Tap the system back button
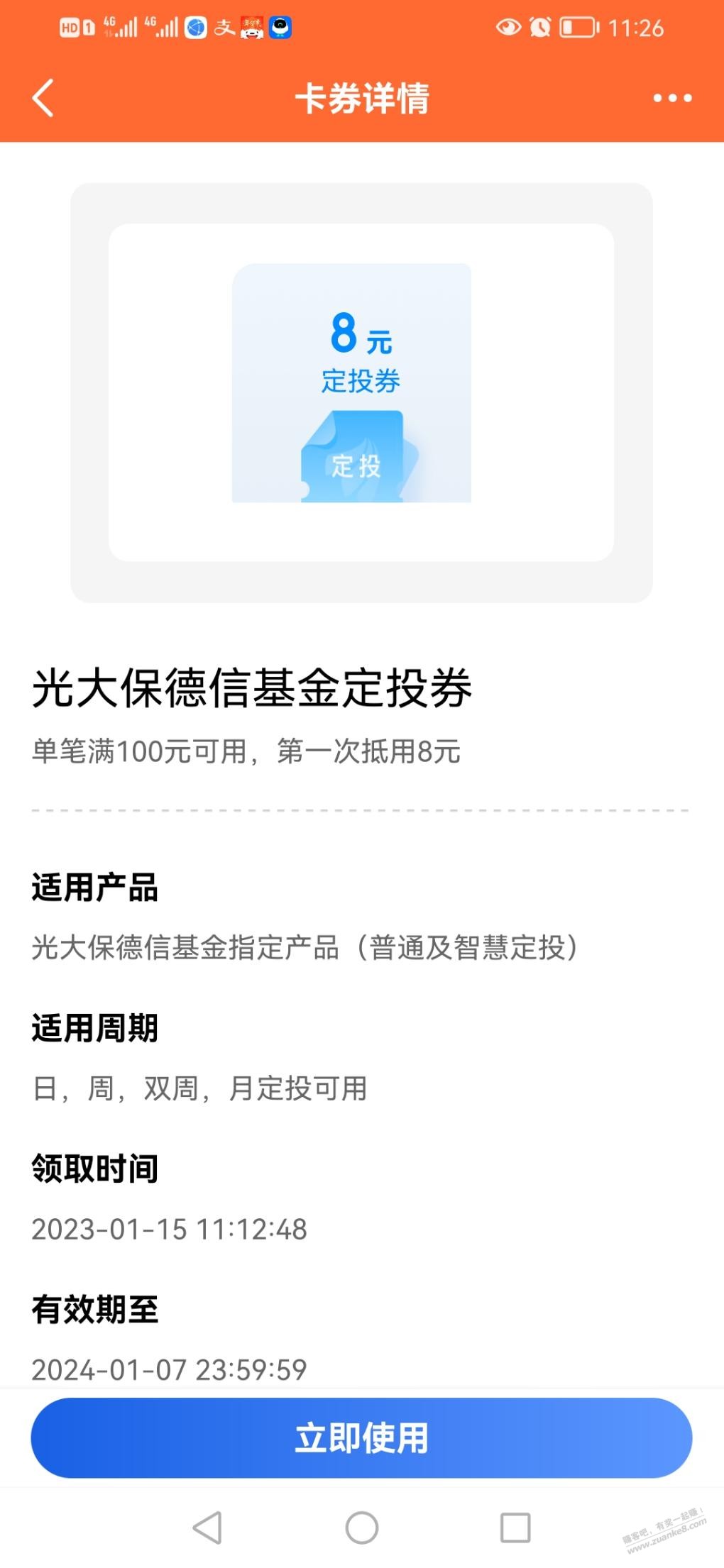724x1568 pixels. [207, 1528]
